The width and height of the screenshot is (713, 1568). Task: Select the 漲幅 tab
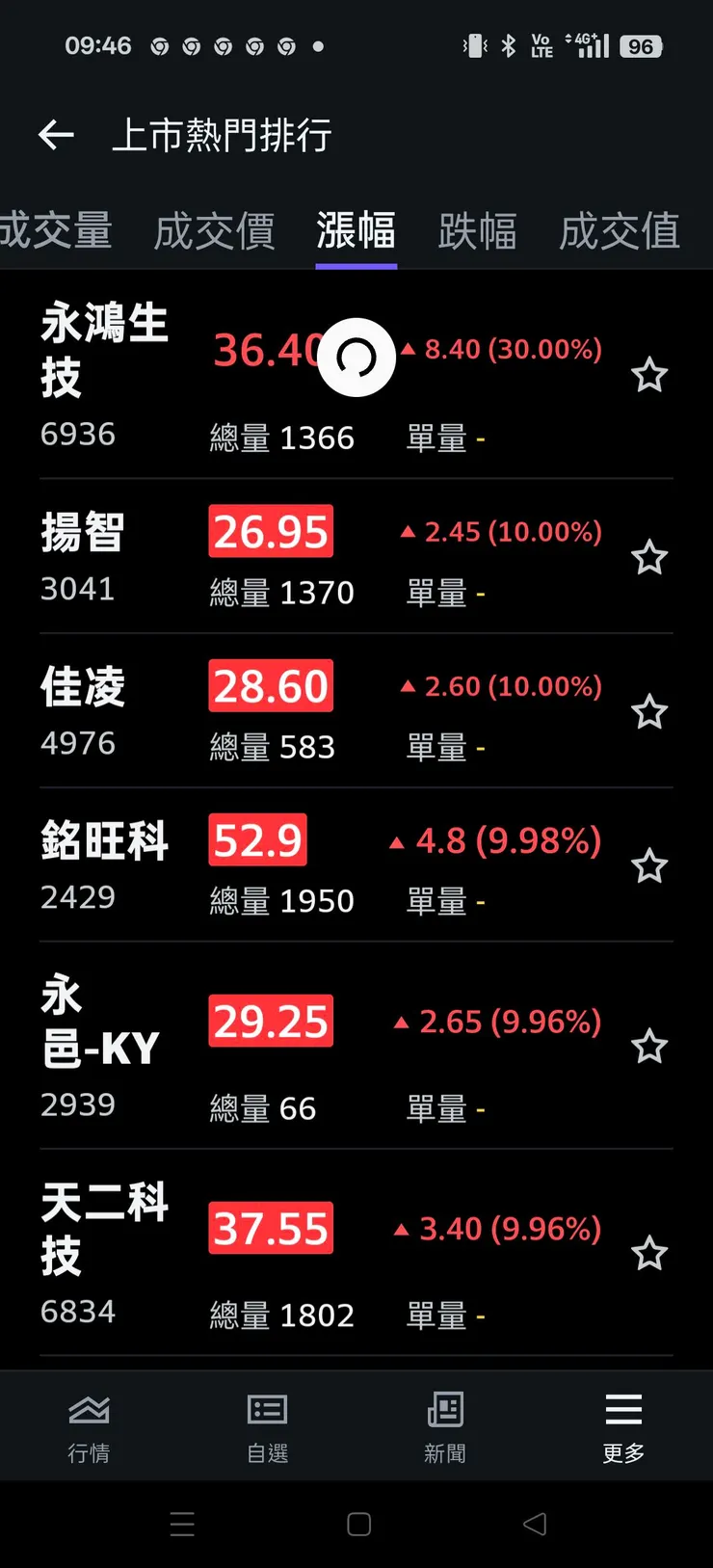(x=356, y=231)
